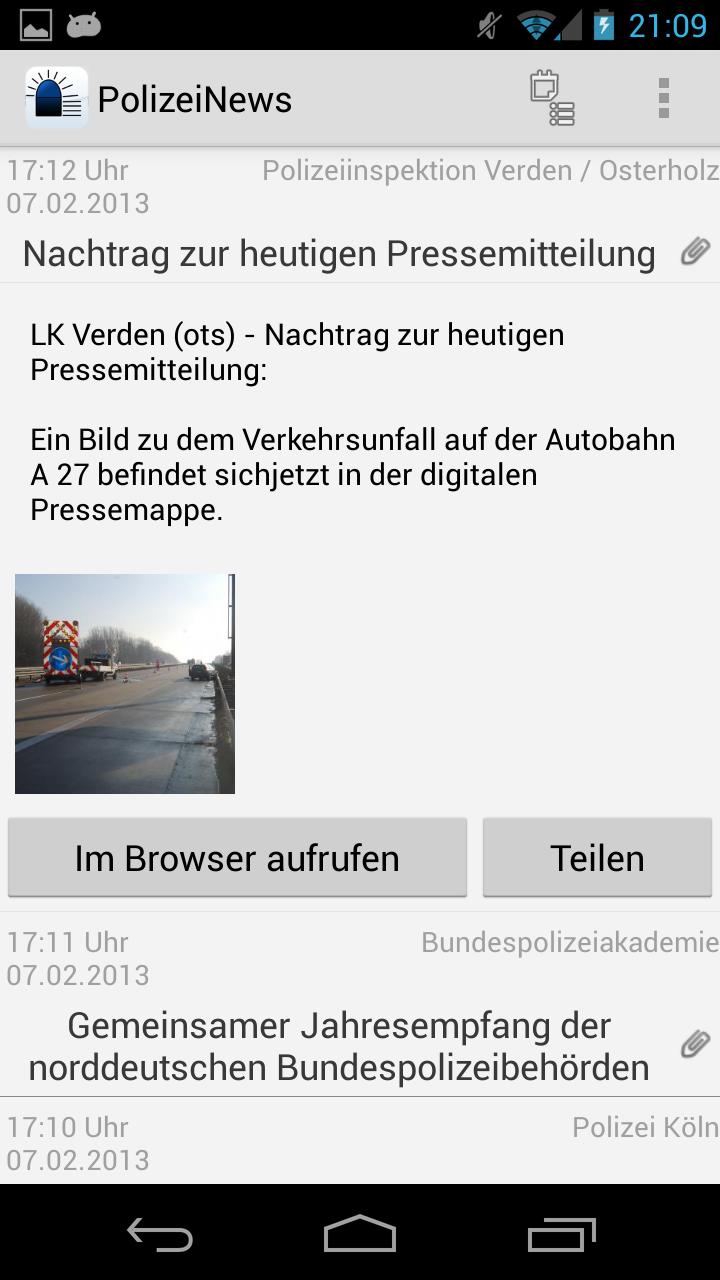Tap the Im Browser aufrufen button
Image resolution: width=720 pixels, height=1280 pixels.
pyautogui.click(x=237, y=857)
